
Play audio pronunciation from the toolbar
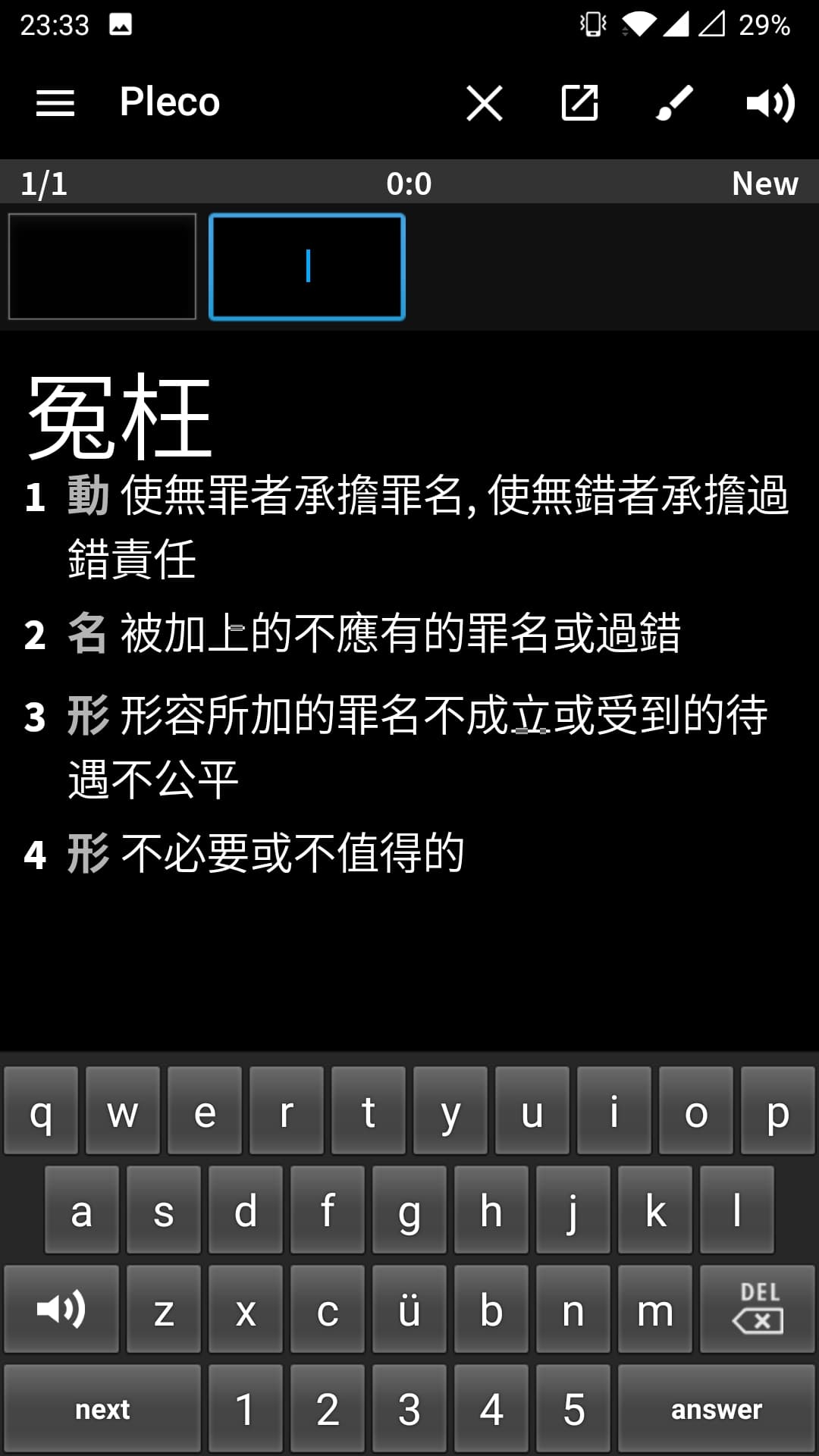[x=770, y=103]
